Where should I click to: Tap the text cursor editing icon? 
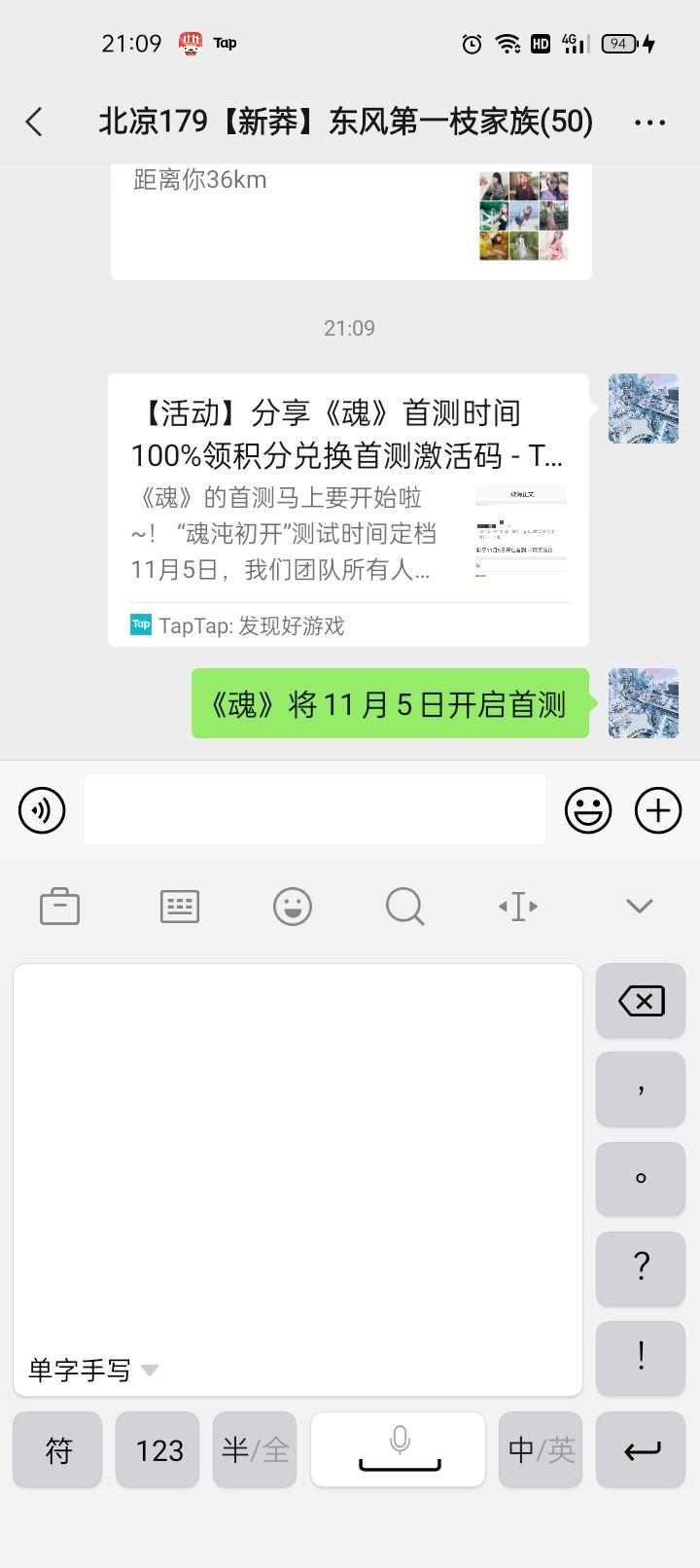tap(517, 906)
